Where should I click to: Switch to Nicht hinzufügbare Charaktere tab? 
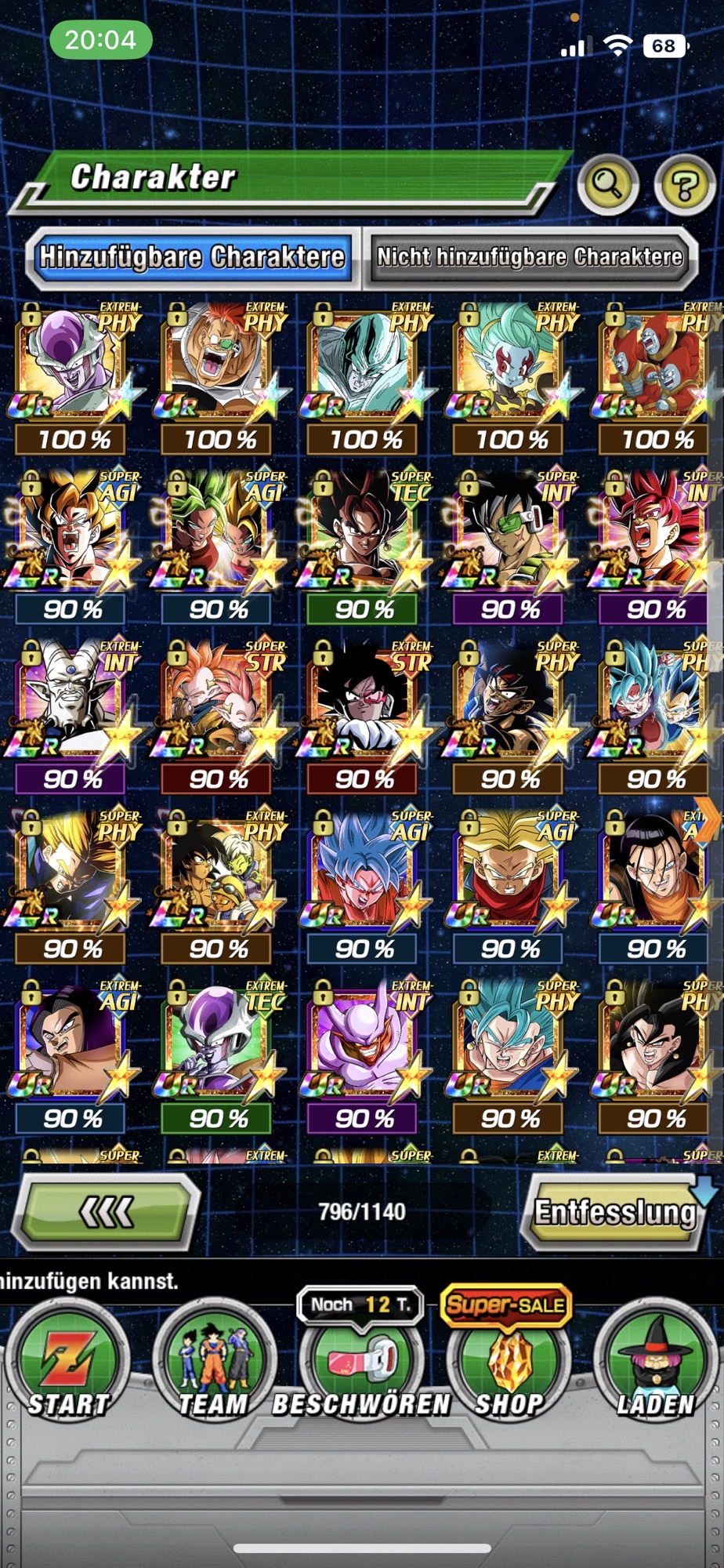[530, 257]
